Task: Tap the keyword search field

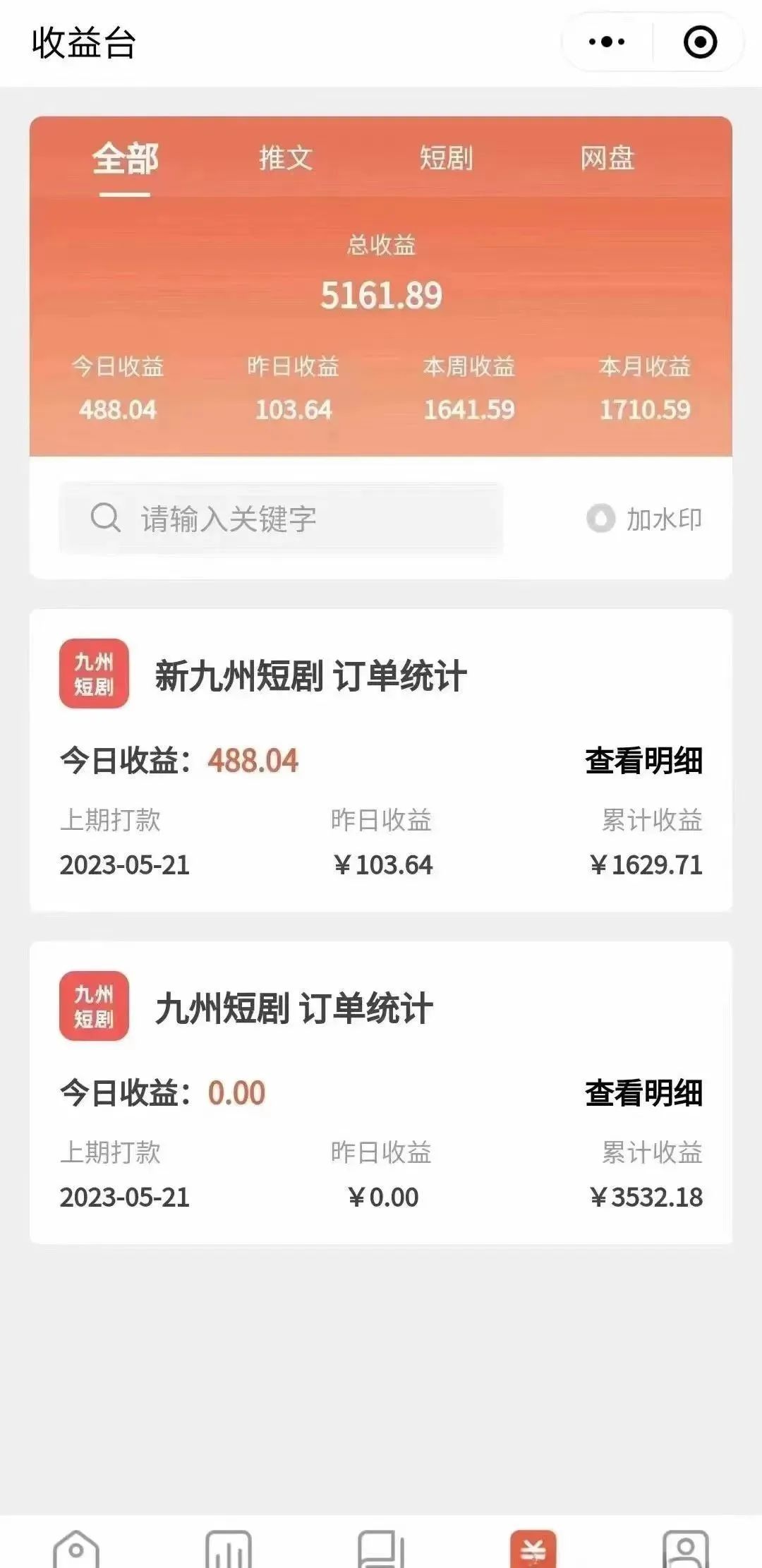Action: (x=281, y=519)
